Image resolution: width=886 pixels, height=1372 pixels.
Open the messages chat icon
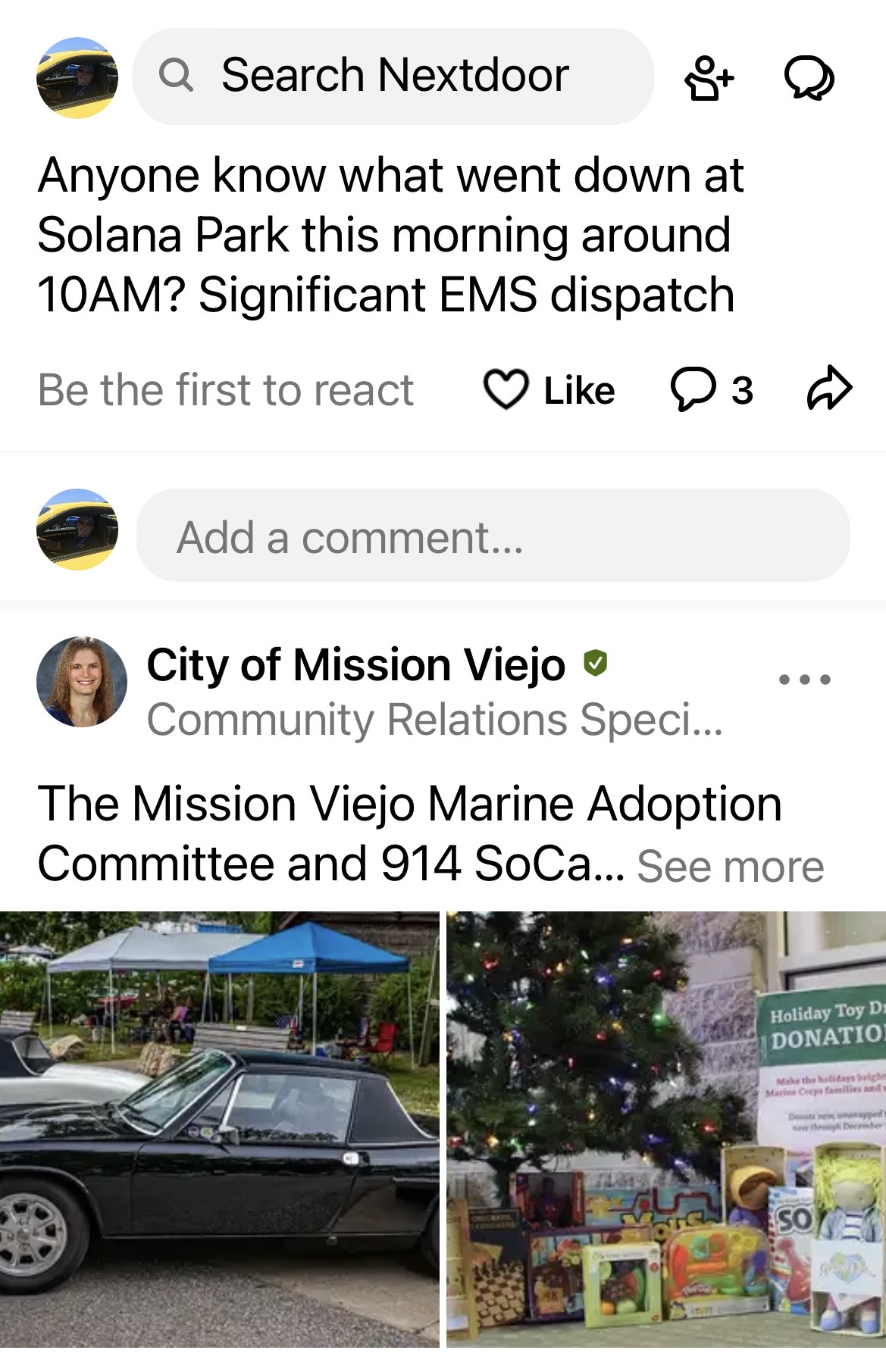[809, 77]
